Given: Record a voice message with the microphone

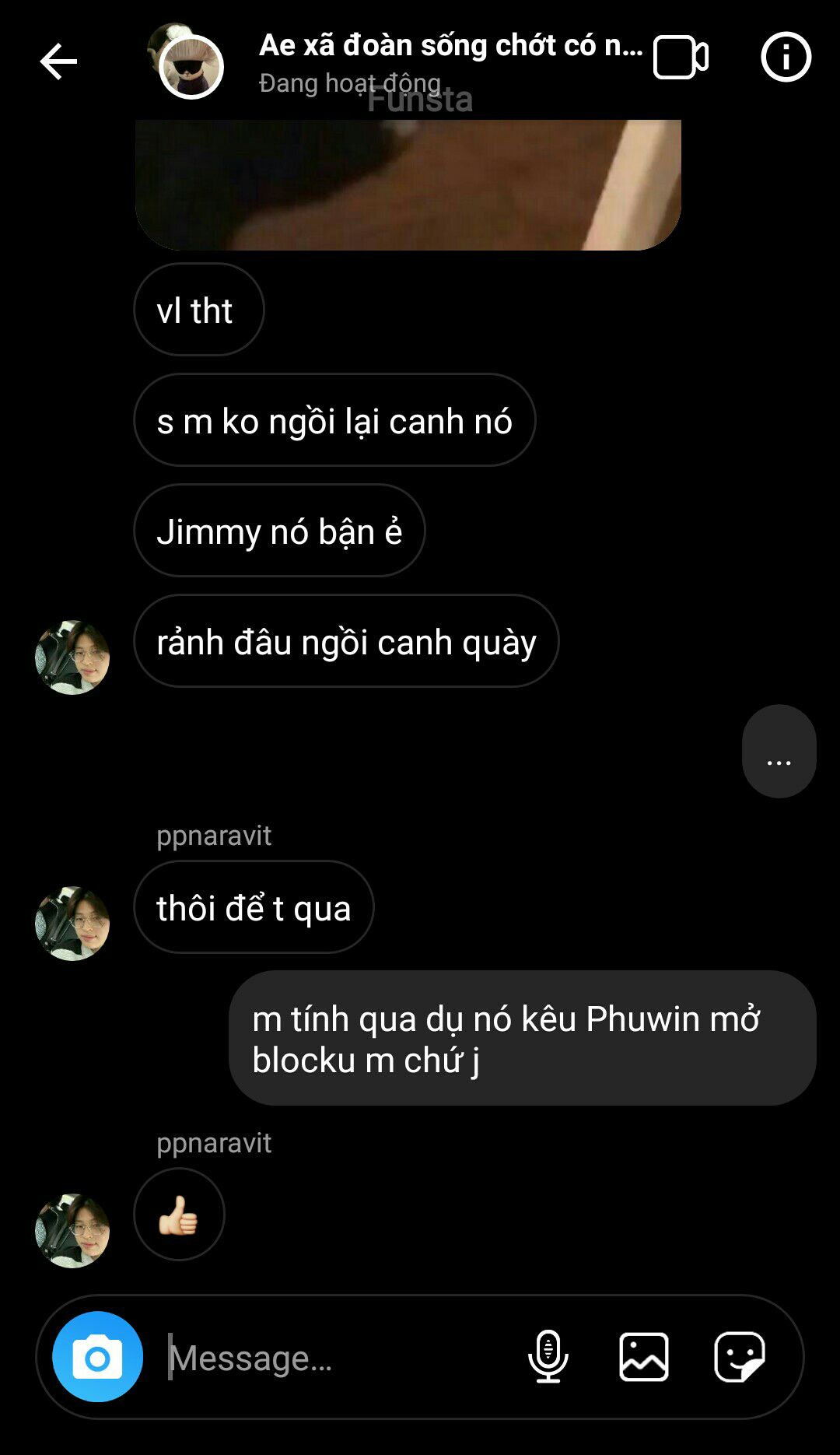Looking at the screenshot, I should pyautogui.click(x=548, y=1356).
